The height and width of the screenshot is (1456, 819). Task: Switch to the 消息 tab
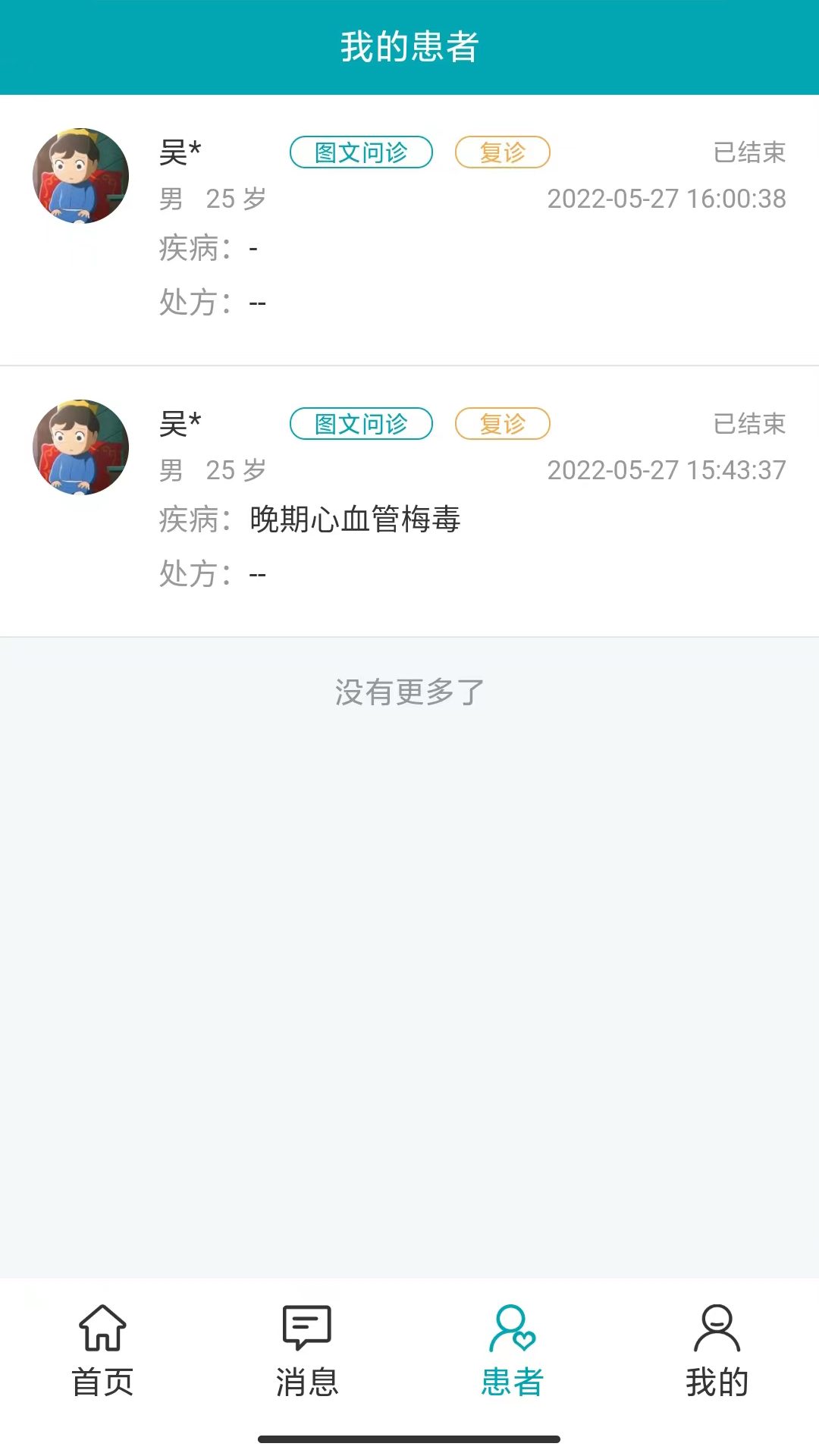pyautogui.click(x=307, y=1350)
